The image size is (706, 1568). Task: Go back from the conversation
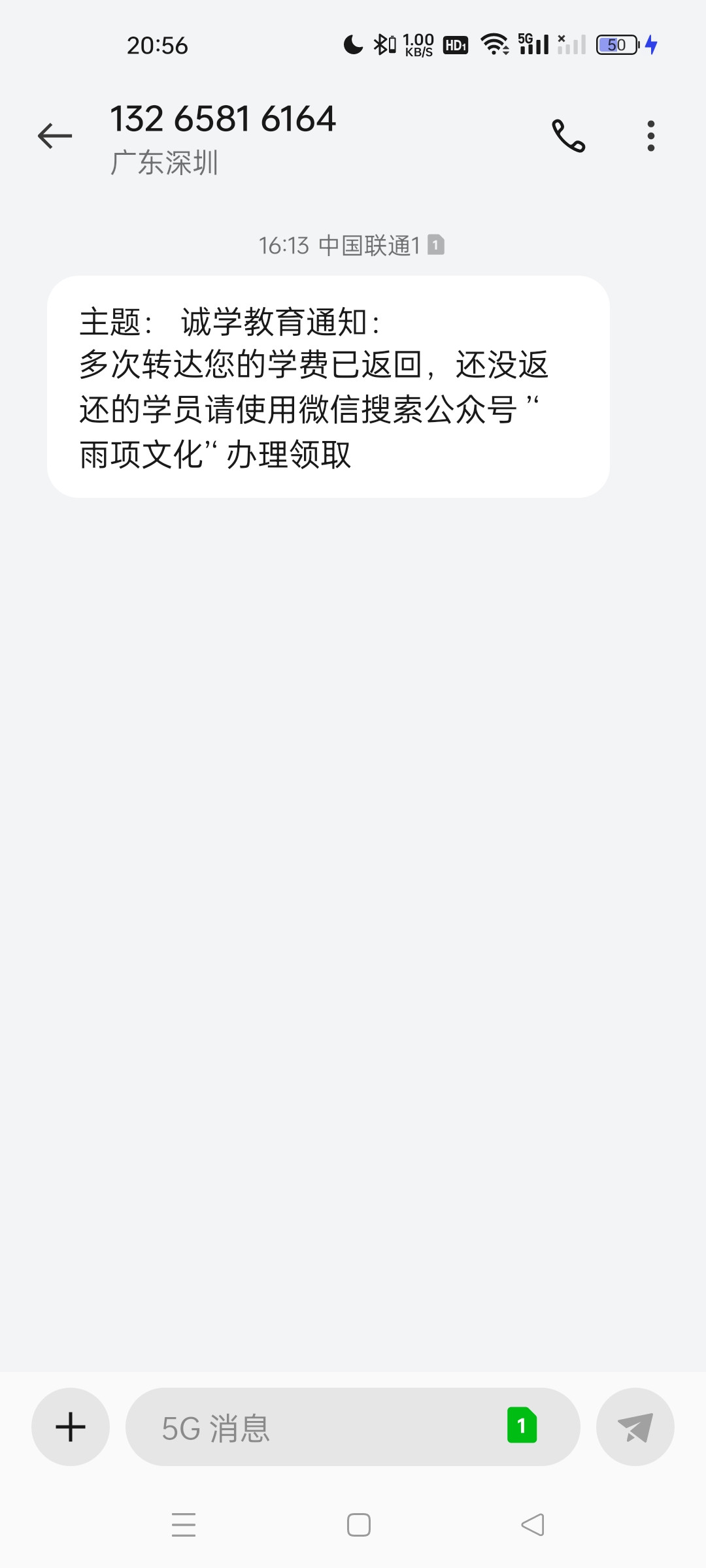coord(55,136)
